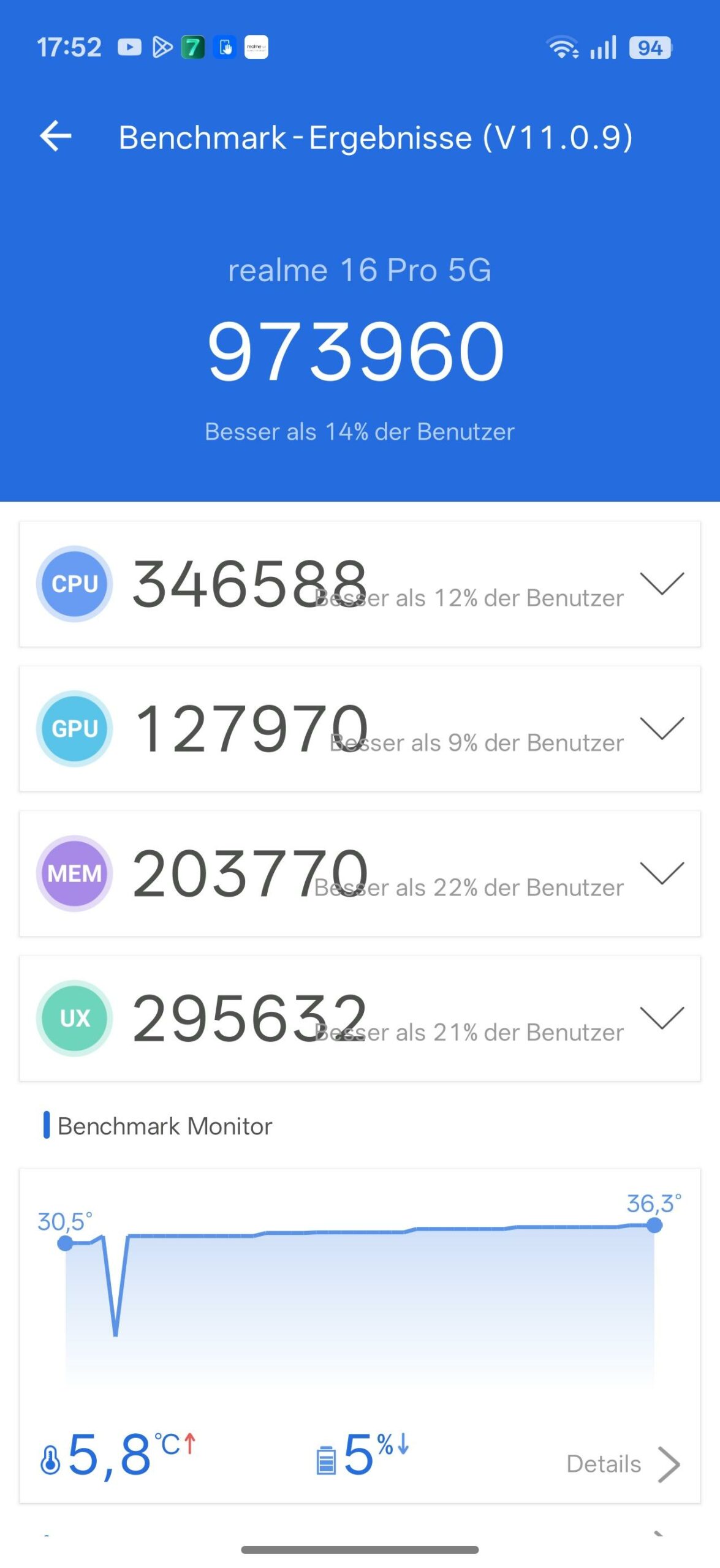Open Benchmark Monitor Details
The height and width of the screenshot is (1568, 720).
coord(622,1463)
